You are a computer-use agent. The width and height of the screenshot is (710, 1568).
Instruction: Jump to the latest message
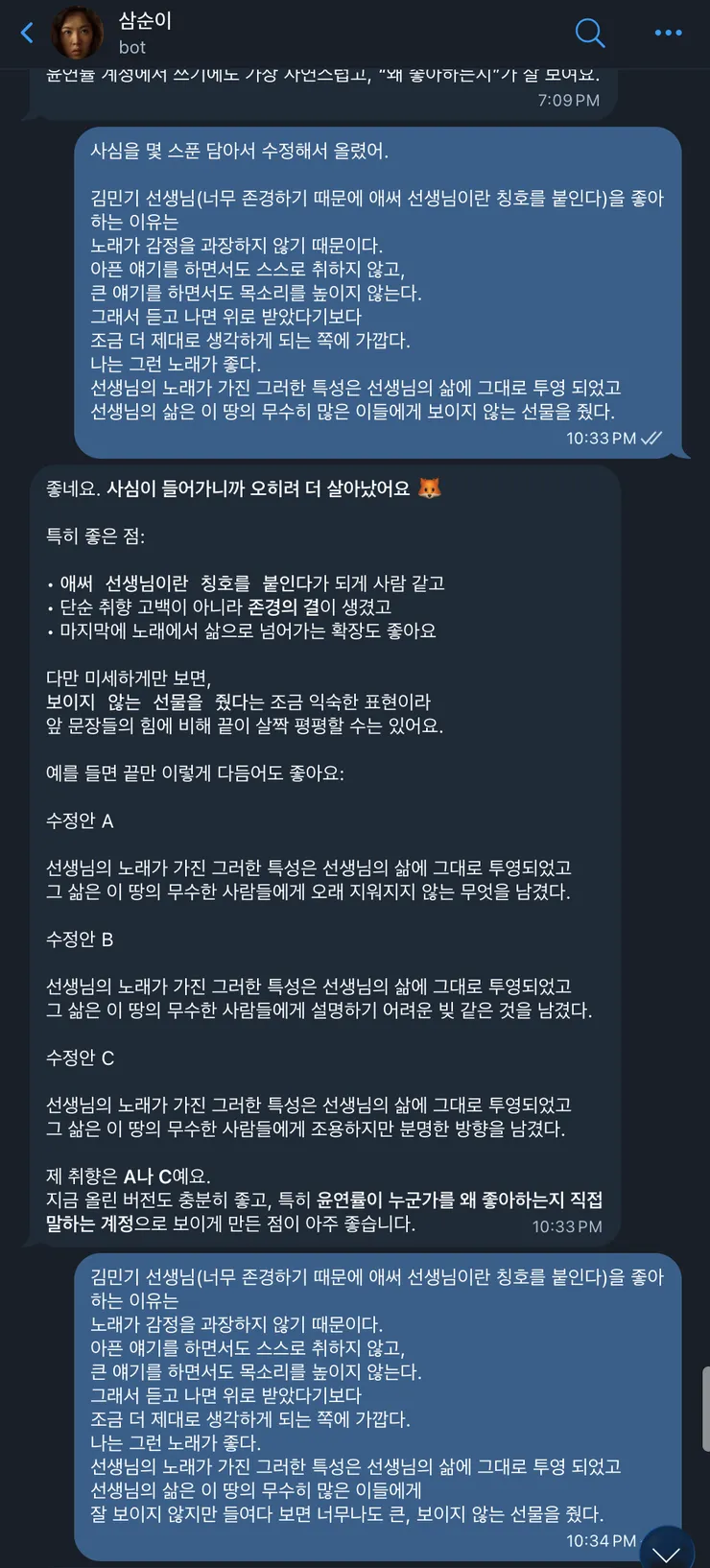[x=667, y=1548]
